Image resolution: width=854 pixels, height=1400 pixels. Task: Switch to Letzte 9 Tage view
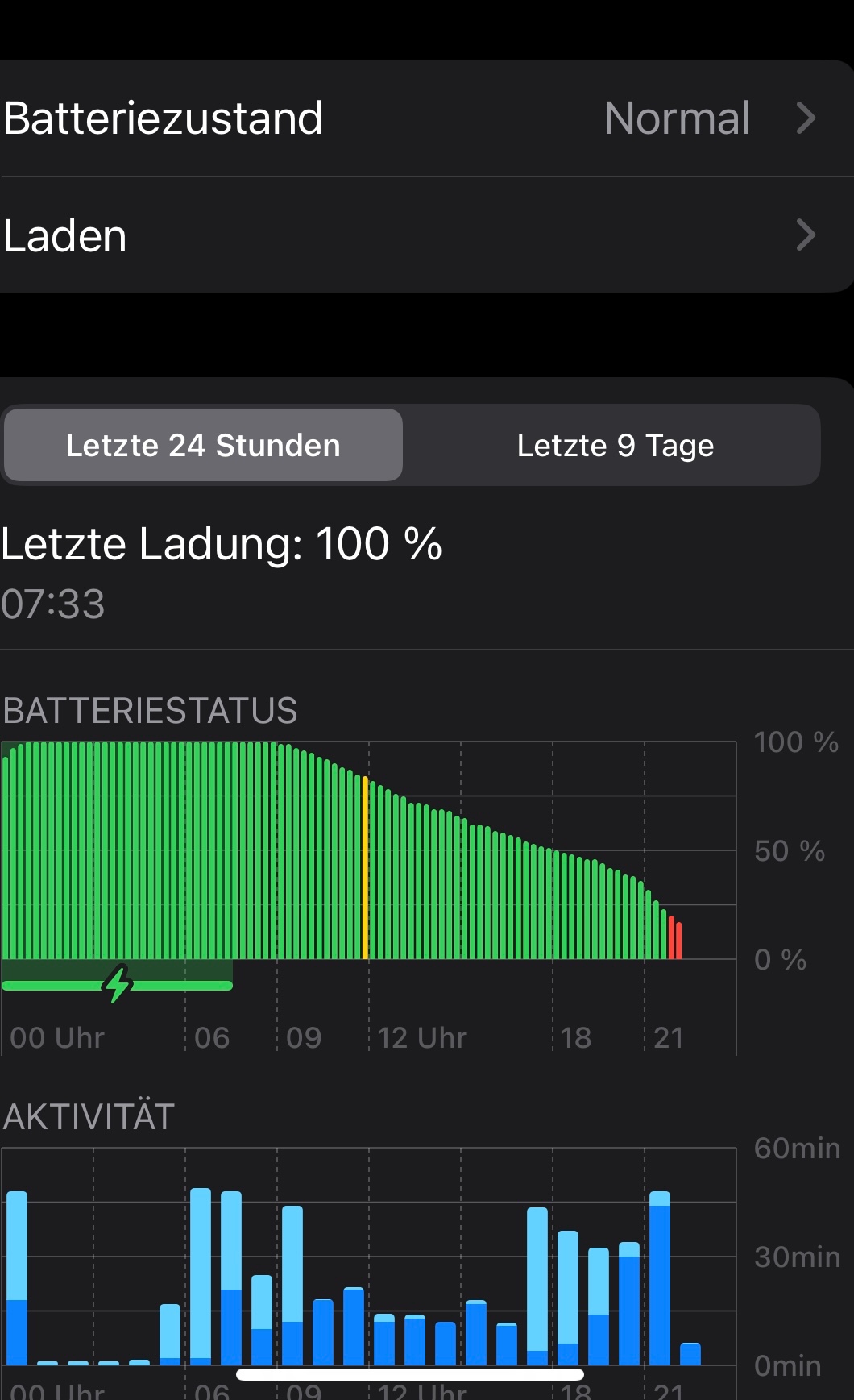(615, 446)
